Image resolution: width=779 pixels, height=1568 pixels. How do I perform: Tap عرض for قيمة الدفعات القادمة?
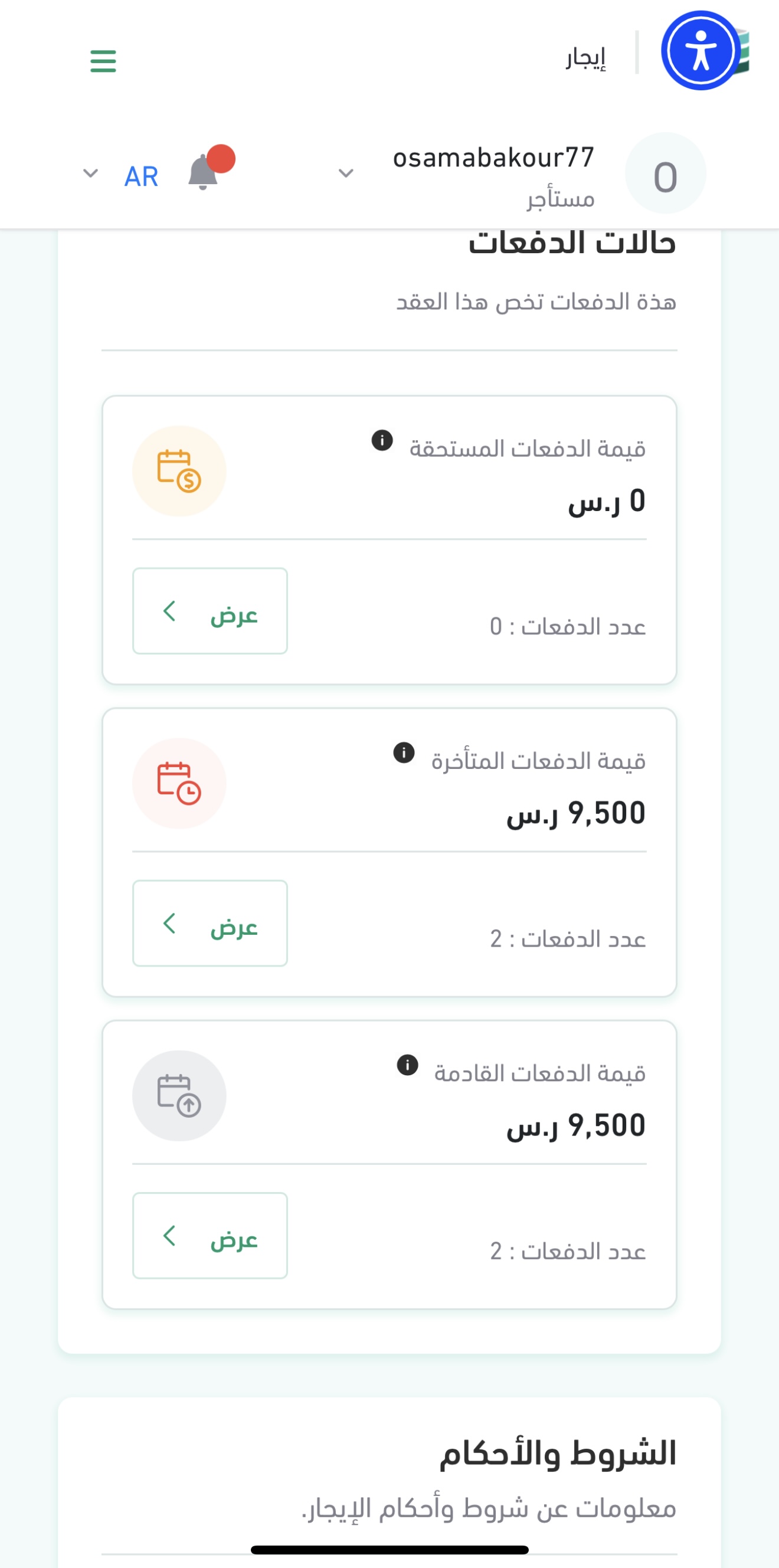coord(210,1236)
